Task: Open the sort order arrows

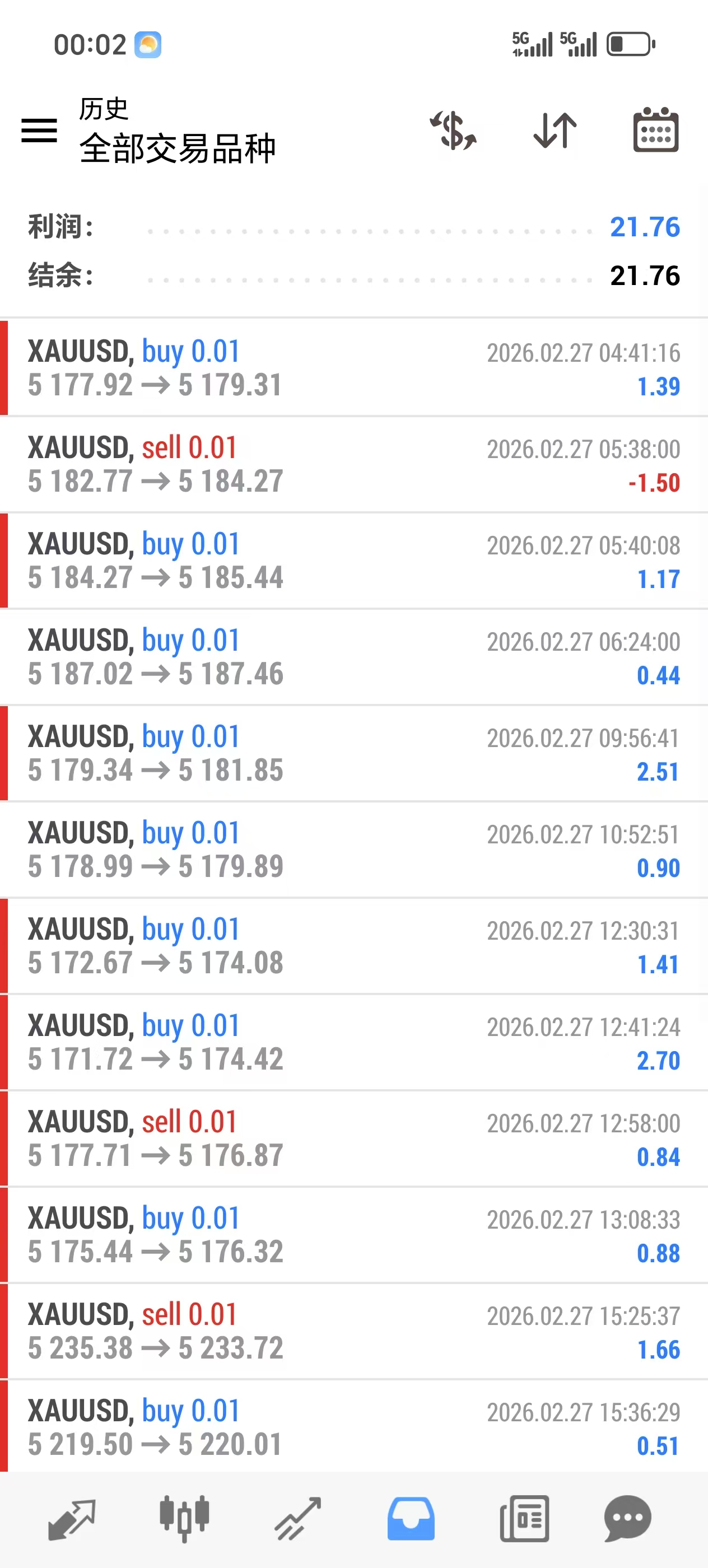Action: (x=555, y=130)
